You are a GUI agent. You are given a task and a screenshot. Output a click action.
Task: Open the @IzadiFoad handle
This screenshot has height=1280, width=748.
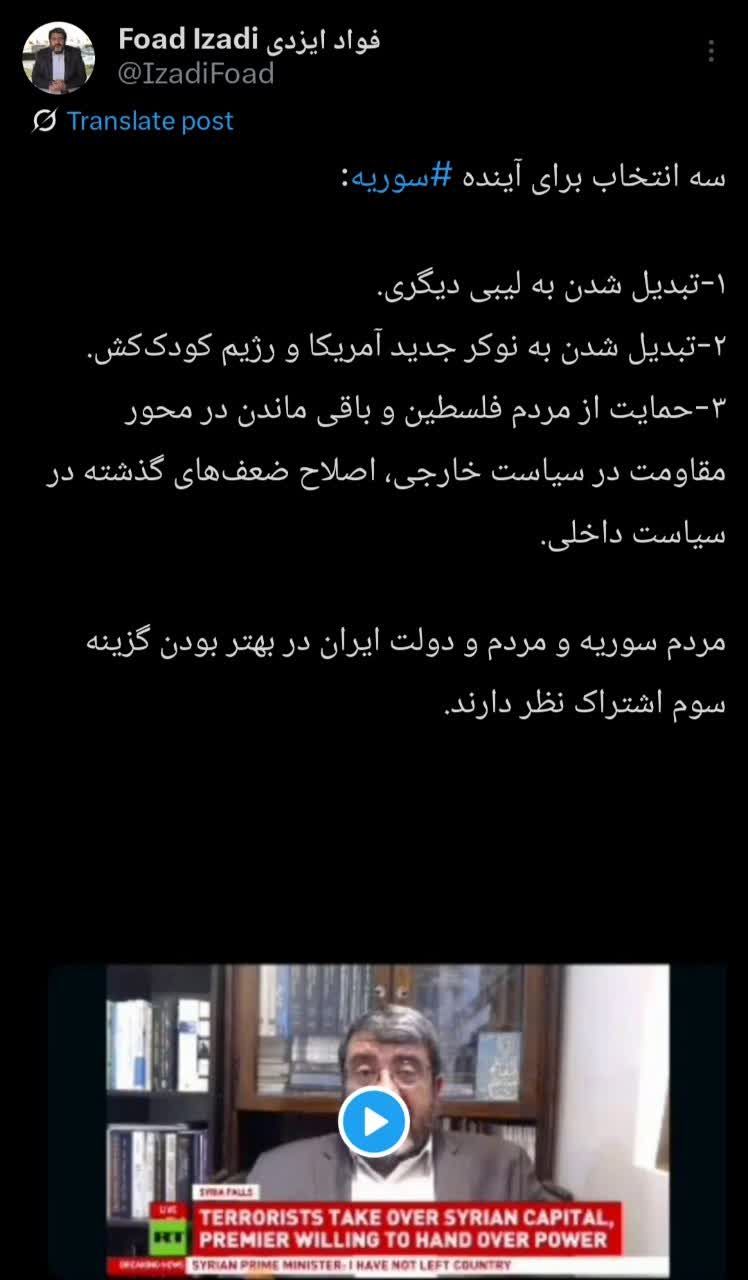coord(196,73)
